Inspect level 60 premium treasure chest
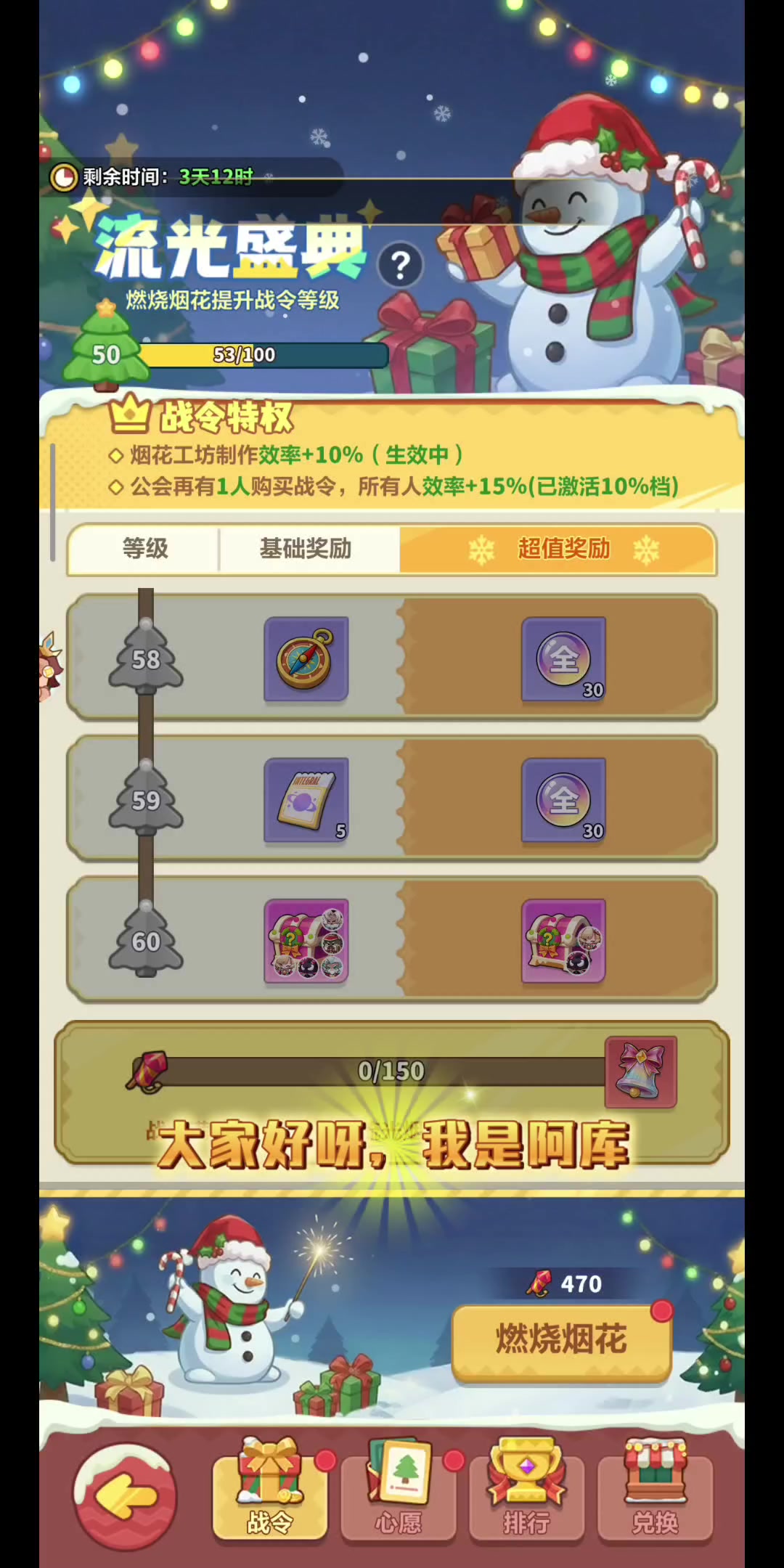Viewport: 784px width, 1568px height. pyautogui.click(x=563, y=941)
